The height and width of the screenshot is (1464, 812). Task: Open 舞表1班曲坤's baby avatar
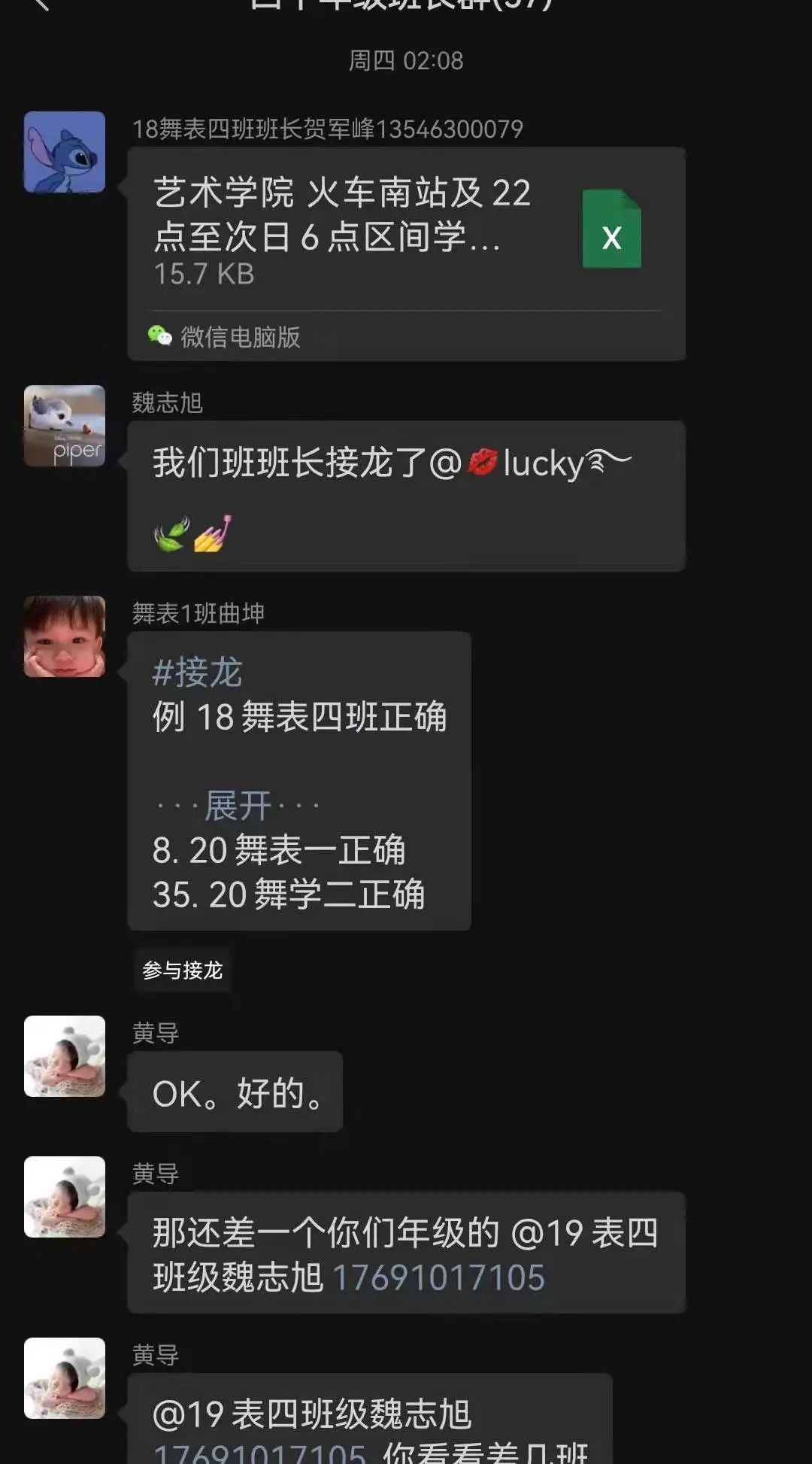(65, 636)
